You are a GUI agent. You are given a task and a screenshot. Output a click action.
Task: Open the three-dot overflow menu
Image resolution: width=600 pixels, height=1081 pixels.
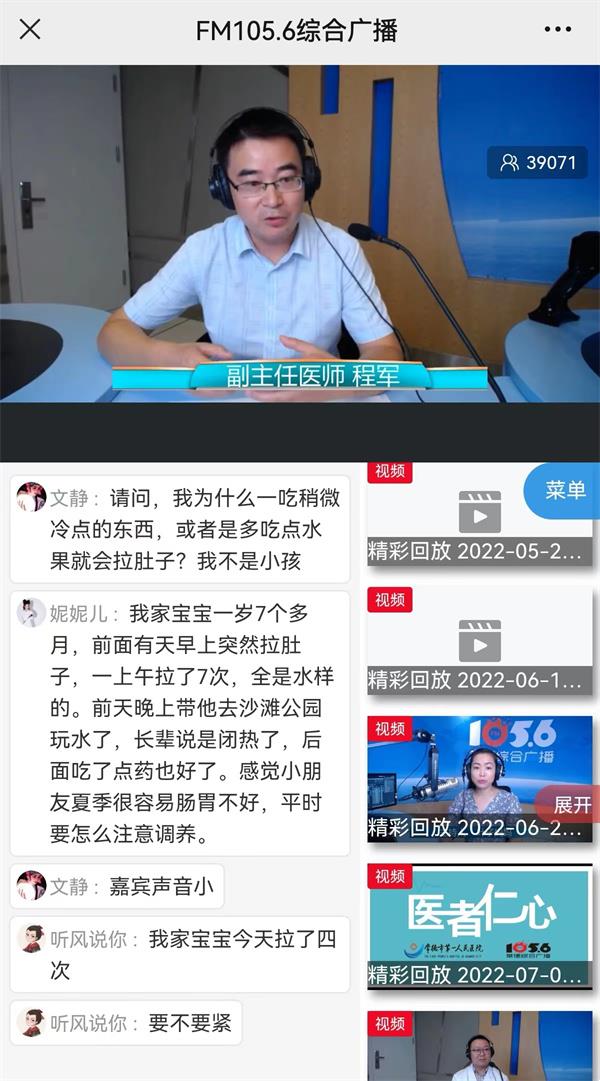(558, 30)
